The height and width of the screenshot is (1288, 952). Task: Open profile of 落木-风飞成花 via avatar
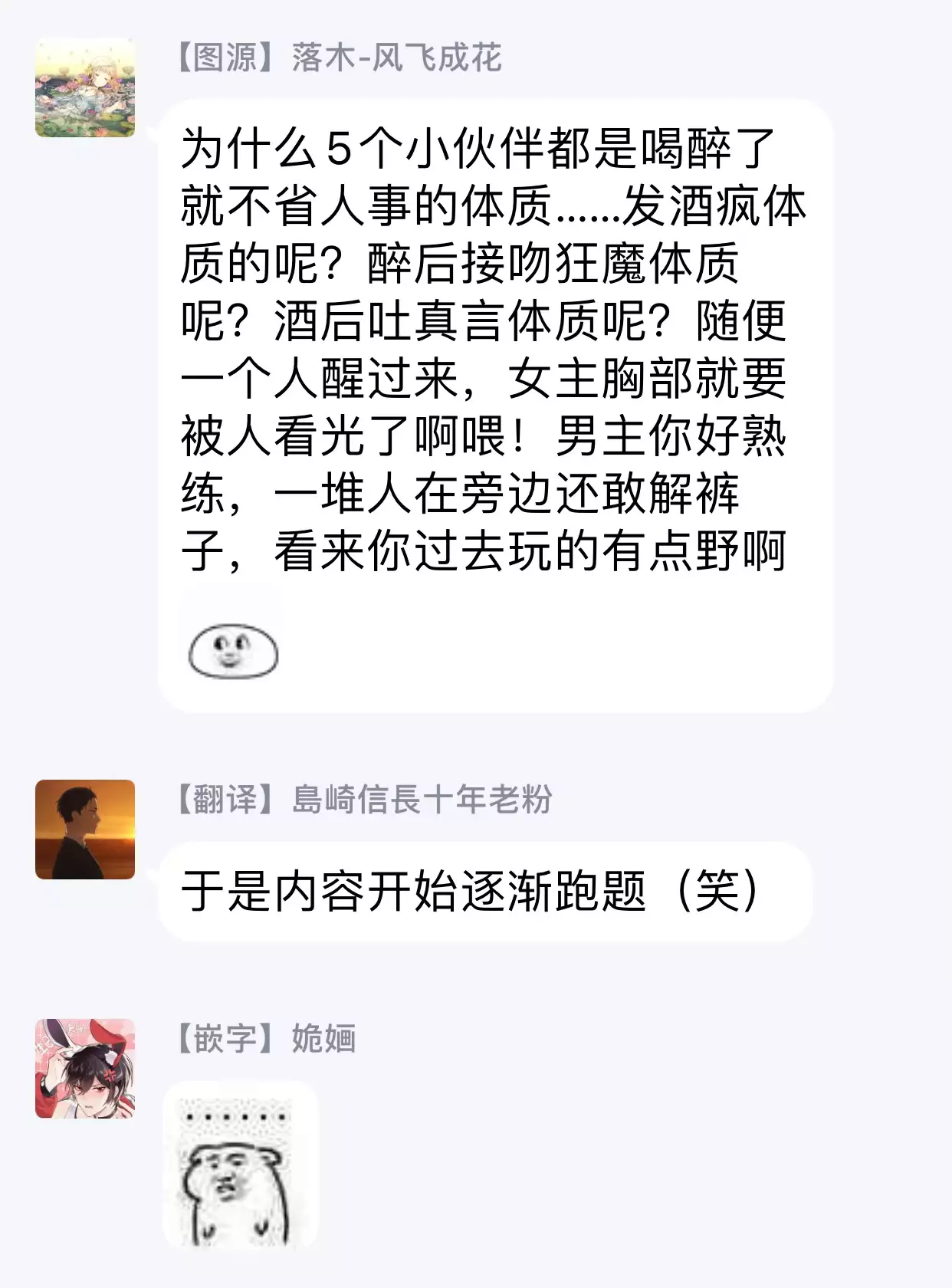pyautogui.click(x=85, y=87)
